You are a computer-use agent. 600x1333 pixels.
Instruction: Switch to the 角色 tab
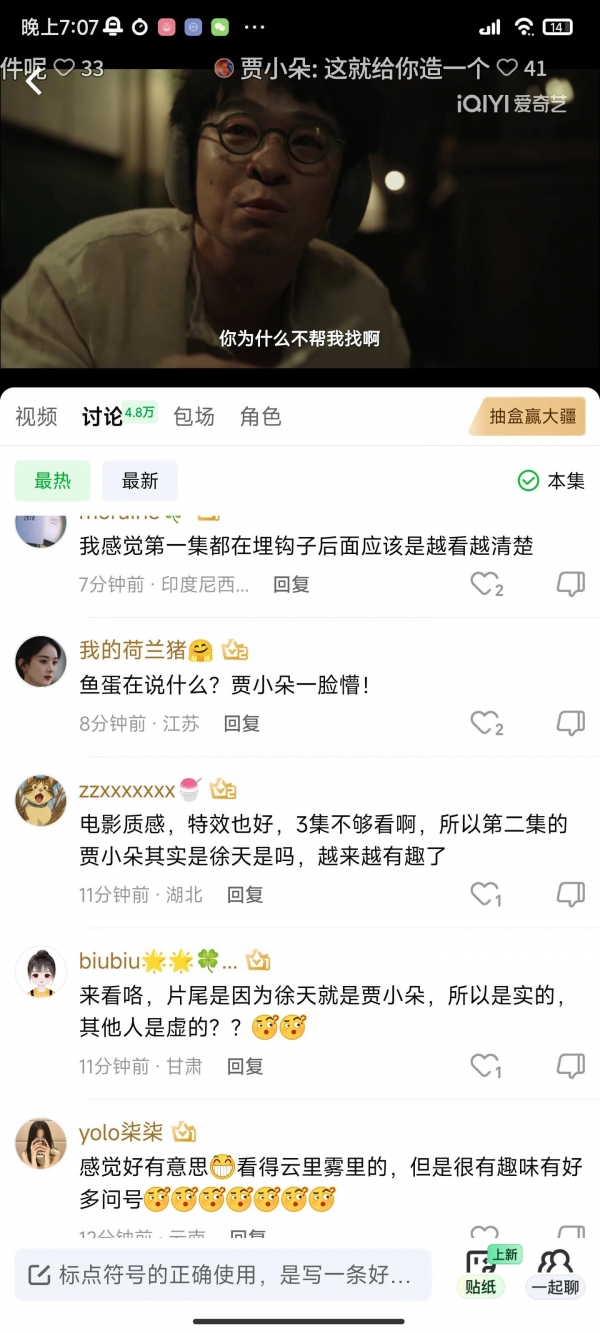(x=261, y=417)
